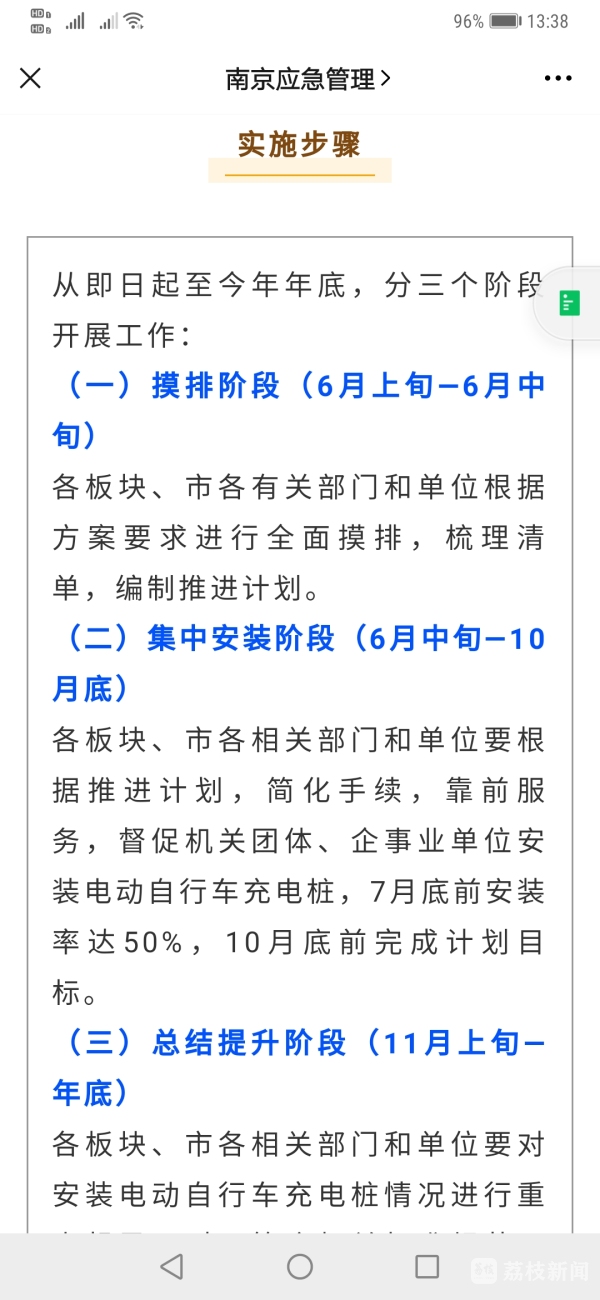Go back using the system back button
600x1300 pixels.
[172, 1266]
